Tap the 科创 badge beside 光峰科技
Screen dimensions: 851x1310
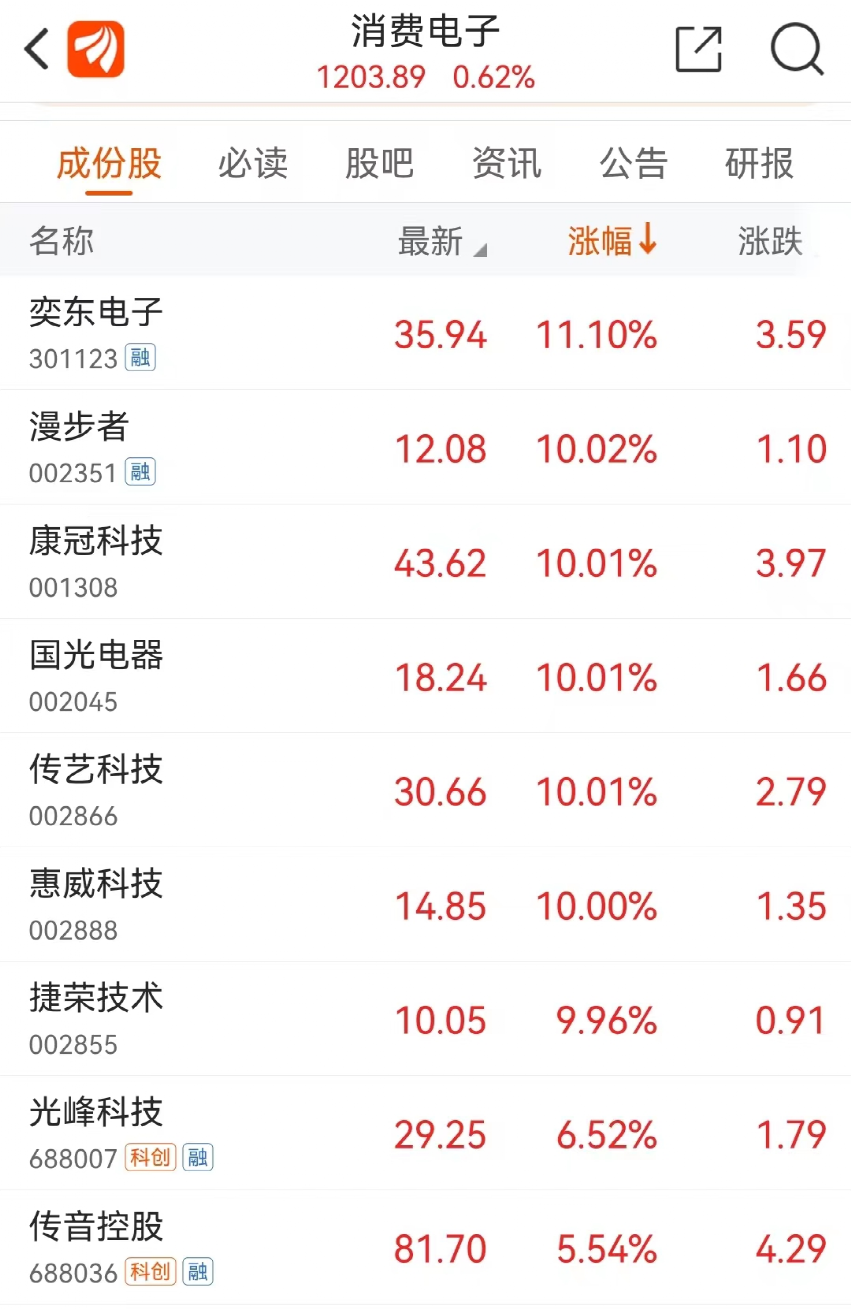pyautogui.click(x=148, y=1158)
